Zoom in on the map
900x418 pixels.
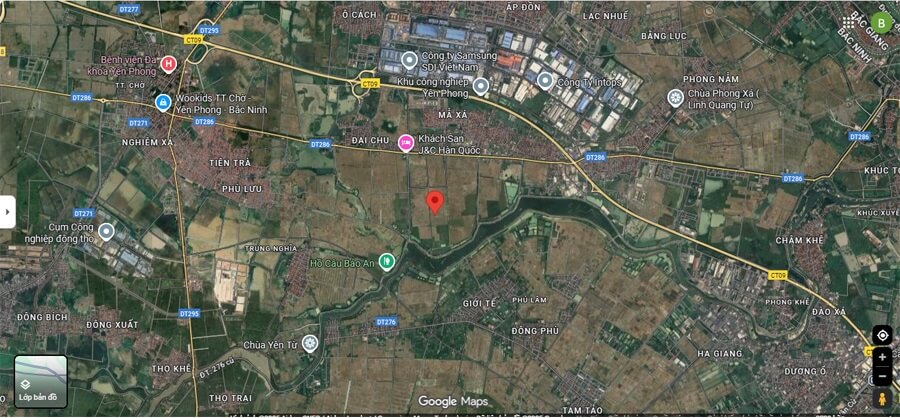click(x=881, y=357)
